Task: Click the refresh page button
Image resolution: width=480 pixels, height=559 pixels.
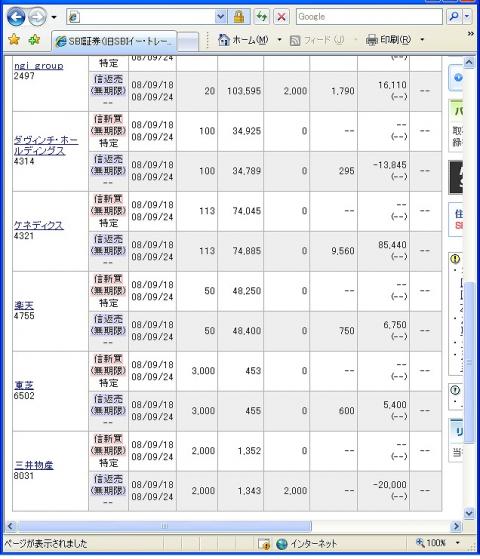Action: click(261, 17)
